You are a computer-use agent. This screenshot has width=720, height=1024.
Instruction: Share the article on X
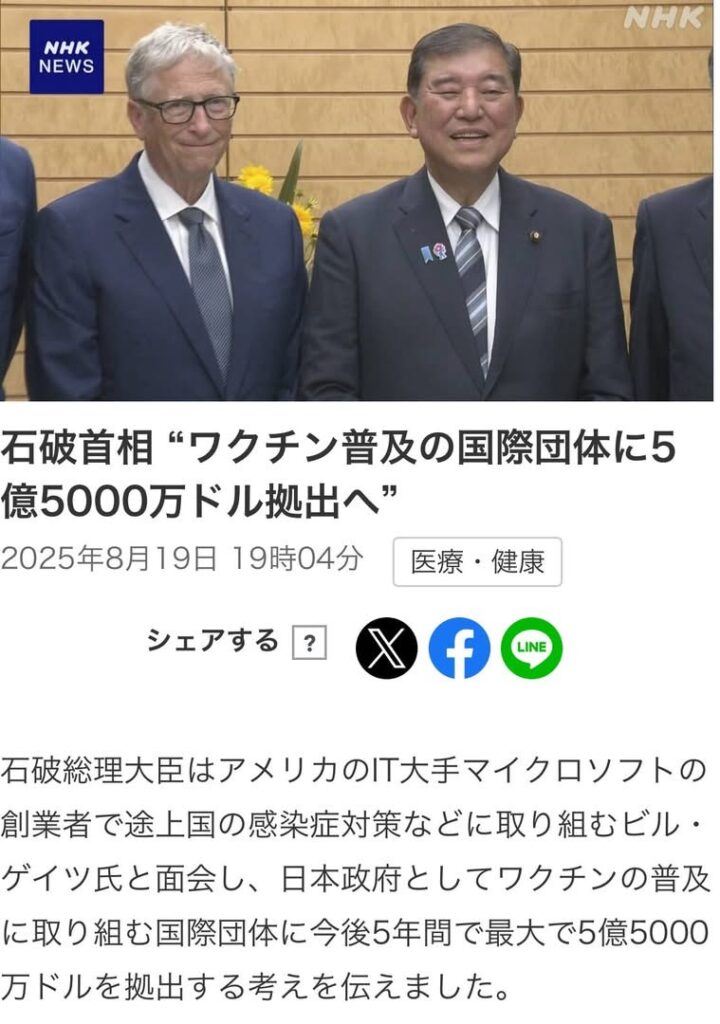tap(386, 648)
